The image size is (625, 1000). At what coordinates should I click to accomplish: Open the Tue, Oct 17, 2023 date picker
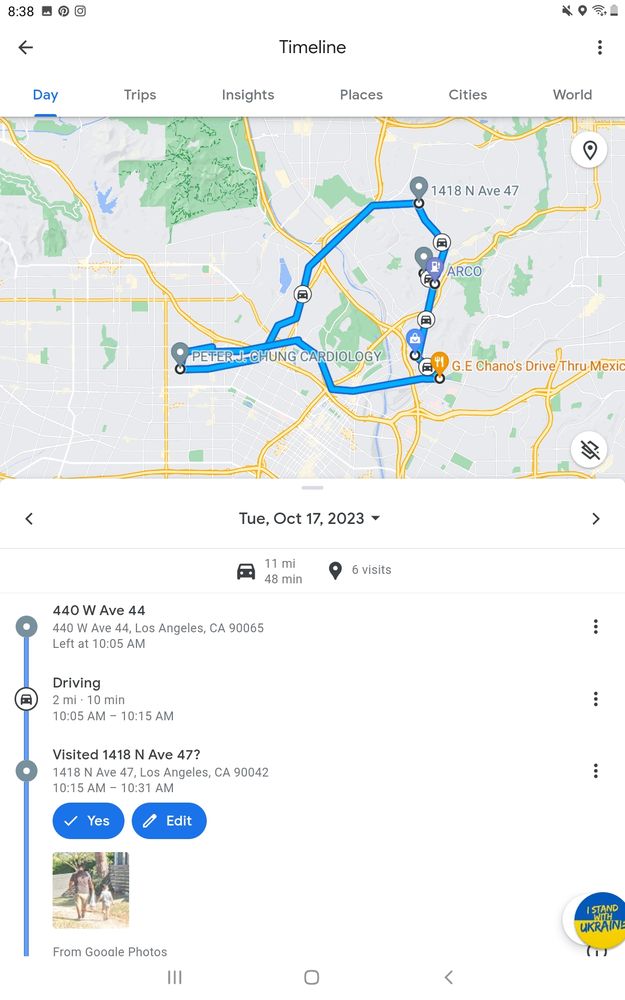pos(310,518)
